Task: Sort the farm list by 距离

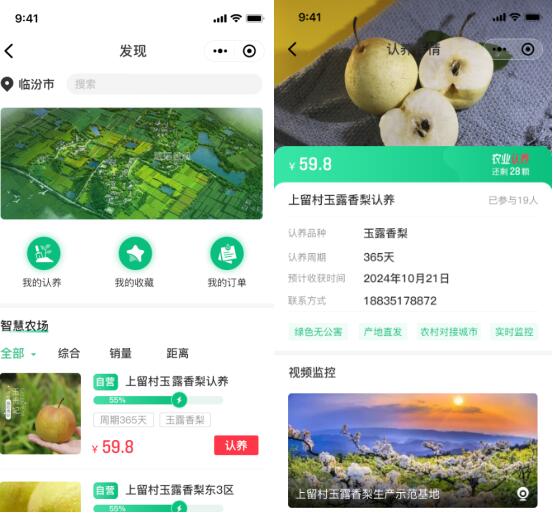Action: tap(177, 353)
